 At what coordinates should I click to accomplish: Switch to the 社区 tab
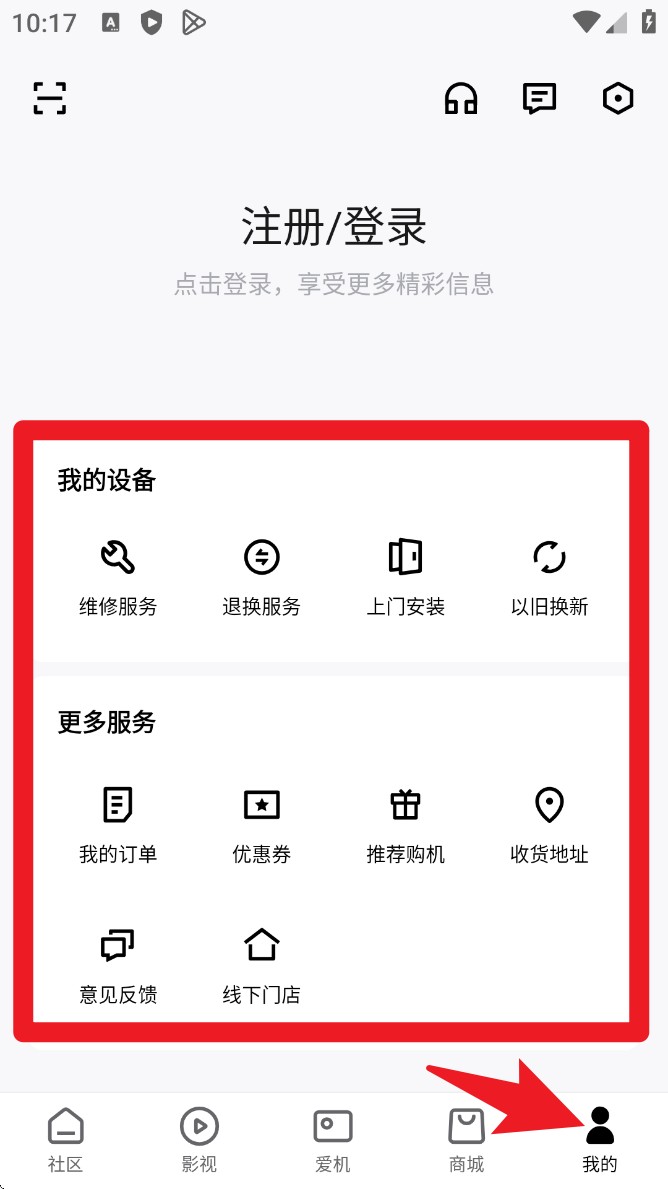[x=66, y=1139]
